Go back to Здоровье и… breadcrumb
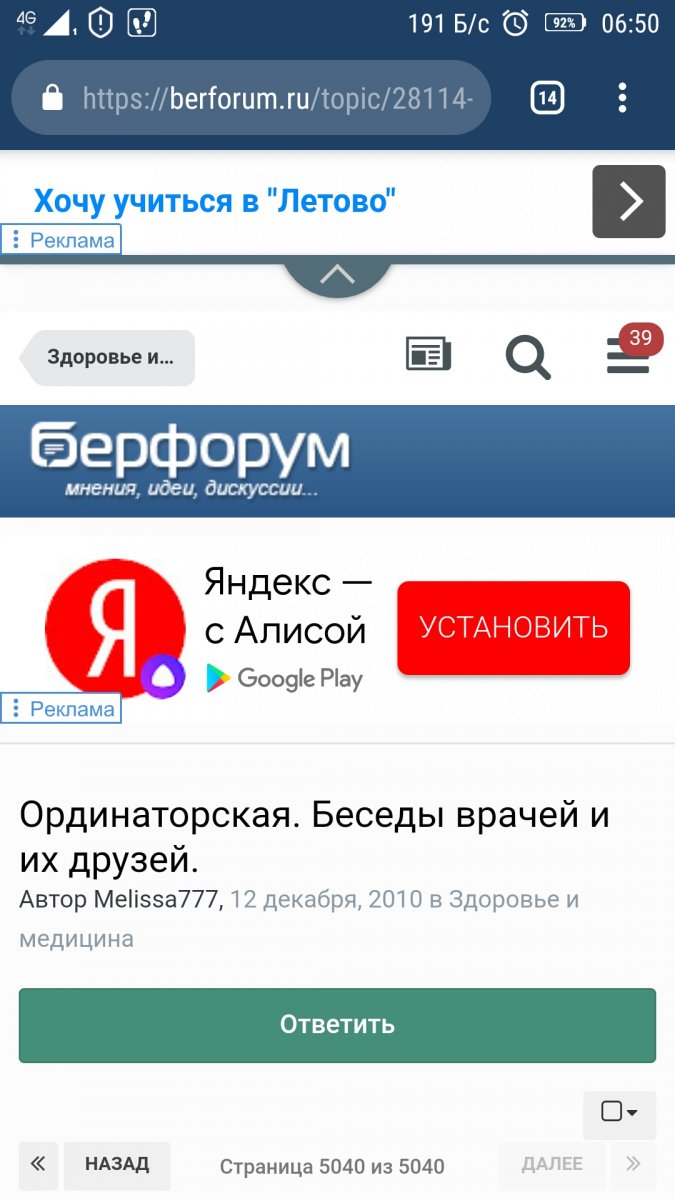This screenshot has height=1200, width=675. click(108, 358)
